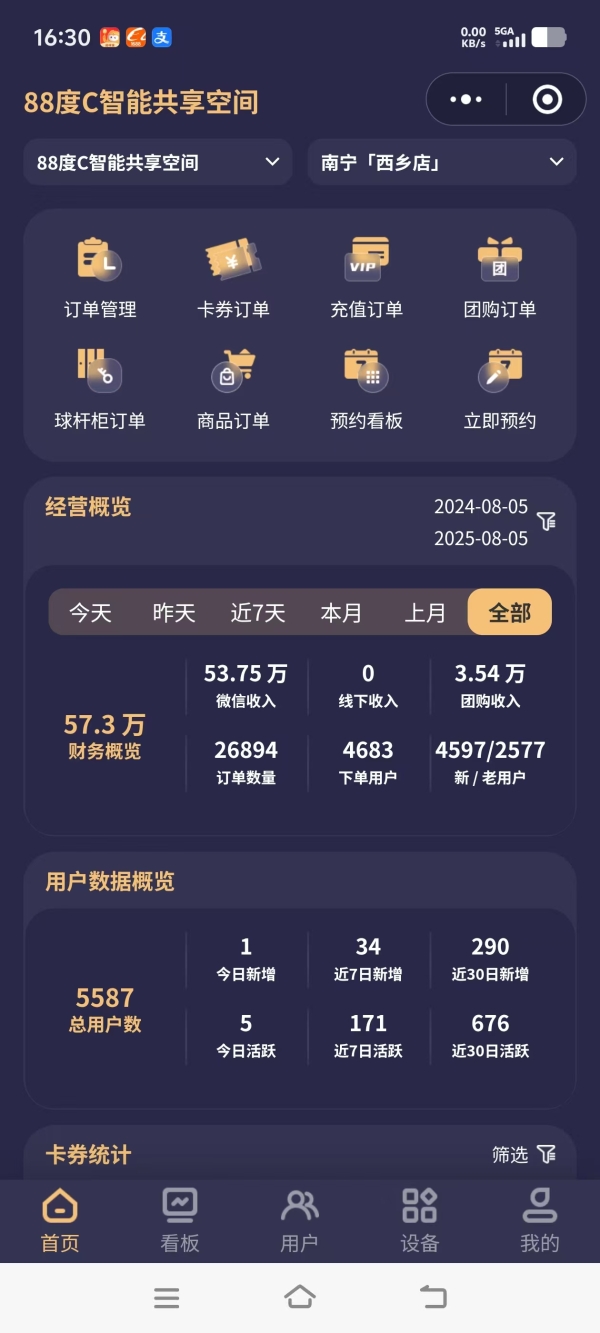Tap 筛选 in 卡券统计
Viewport: 600px width, 1333px height.
click(524, 1155)
